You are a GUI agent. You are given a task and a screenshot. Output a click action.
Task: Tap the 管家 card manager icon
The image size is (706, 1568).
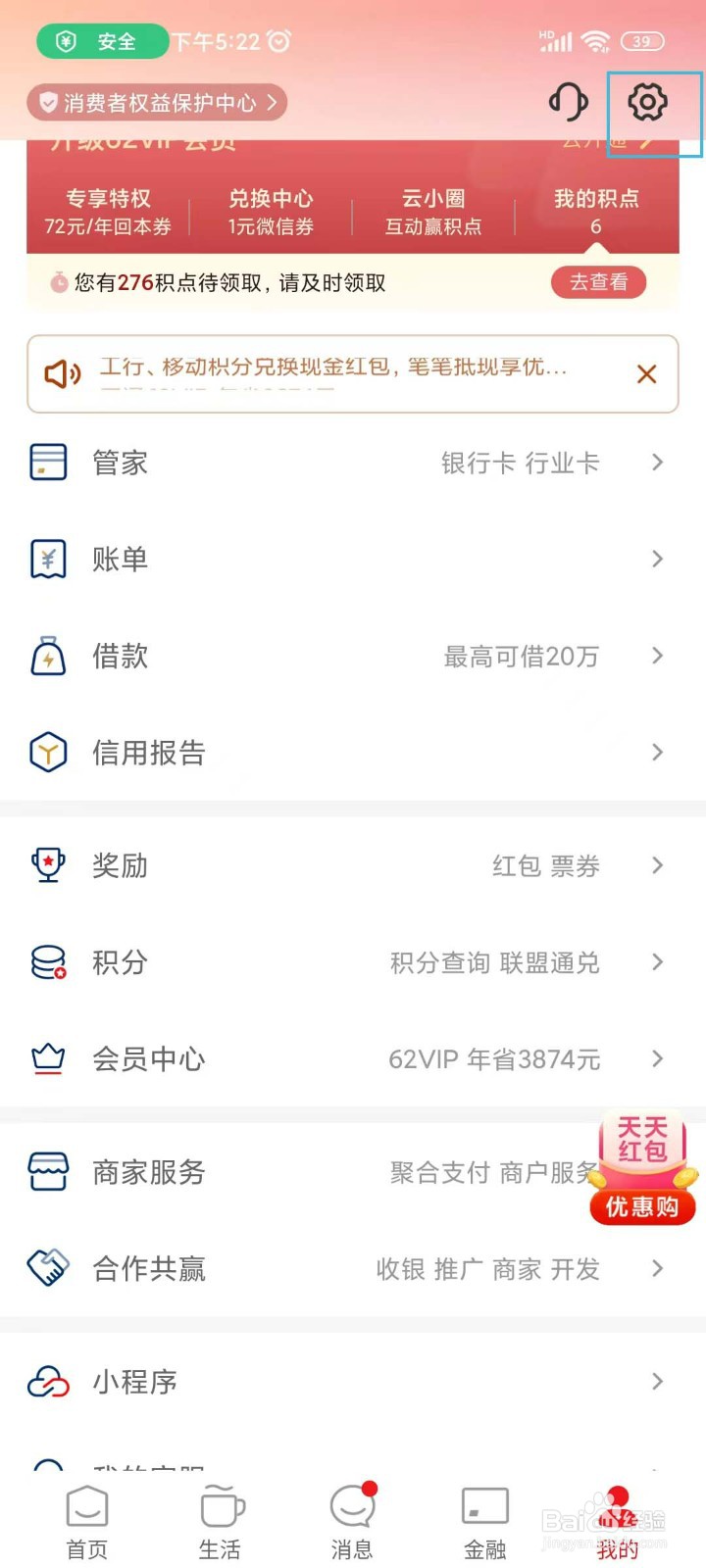pos(48,461)
